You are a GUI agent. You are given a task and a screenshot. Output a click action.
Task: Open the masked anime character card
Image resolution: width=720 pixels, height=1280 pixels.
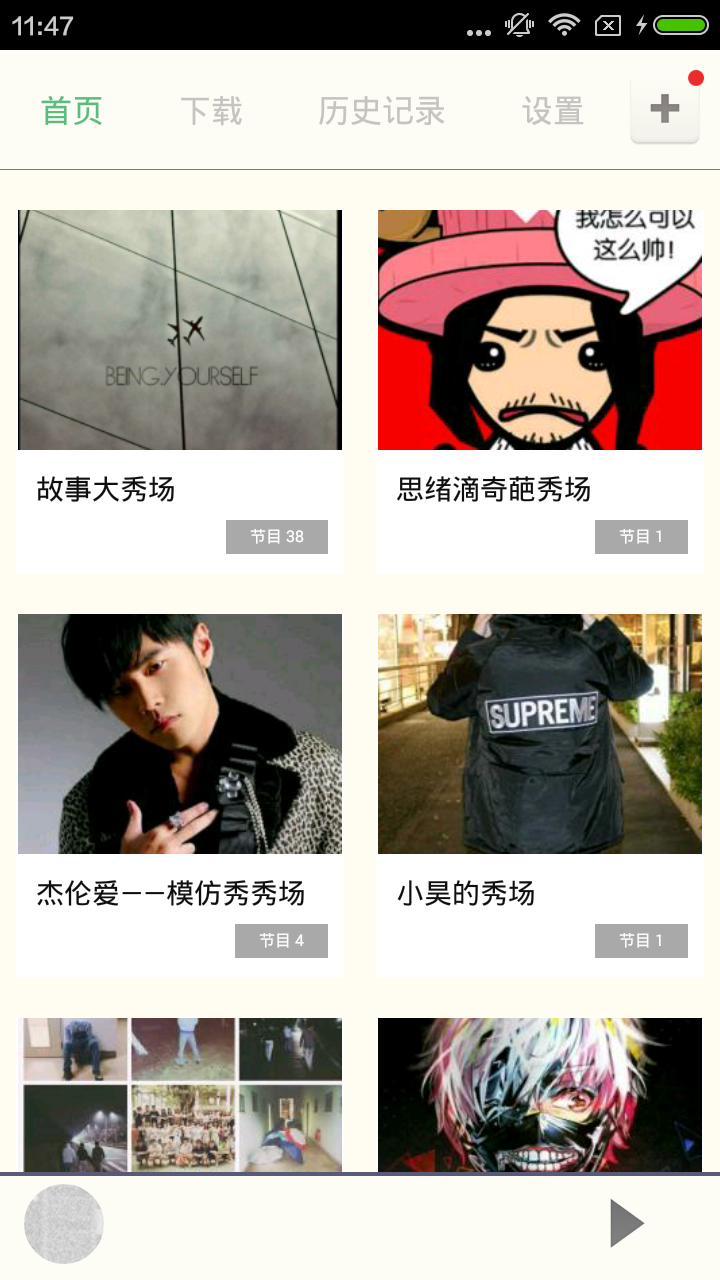click(x=540, y=1095)
